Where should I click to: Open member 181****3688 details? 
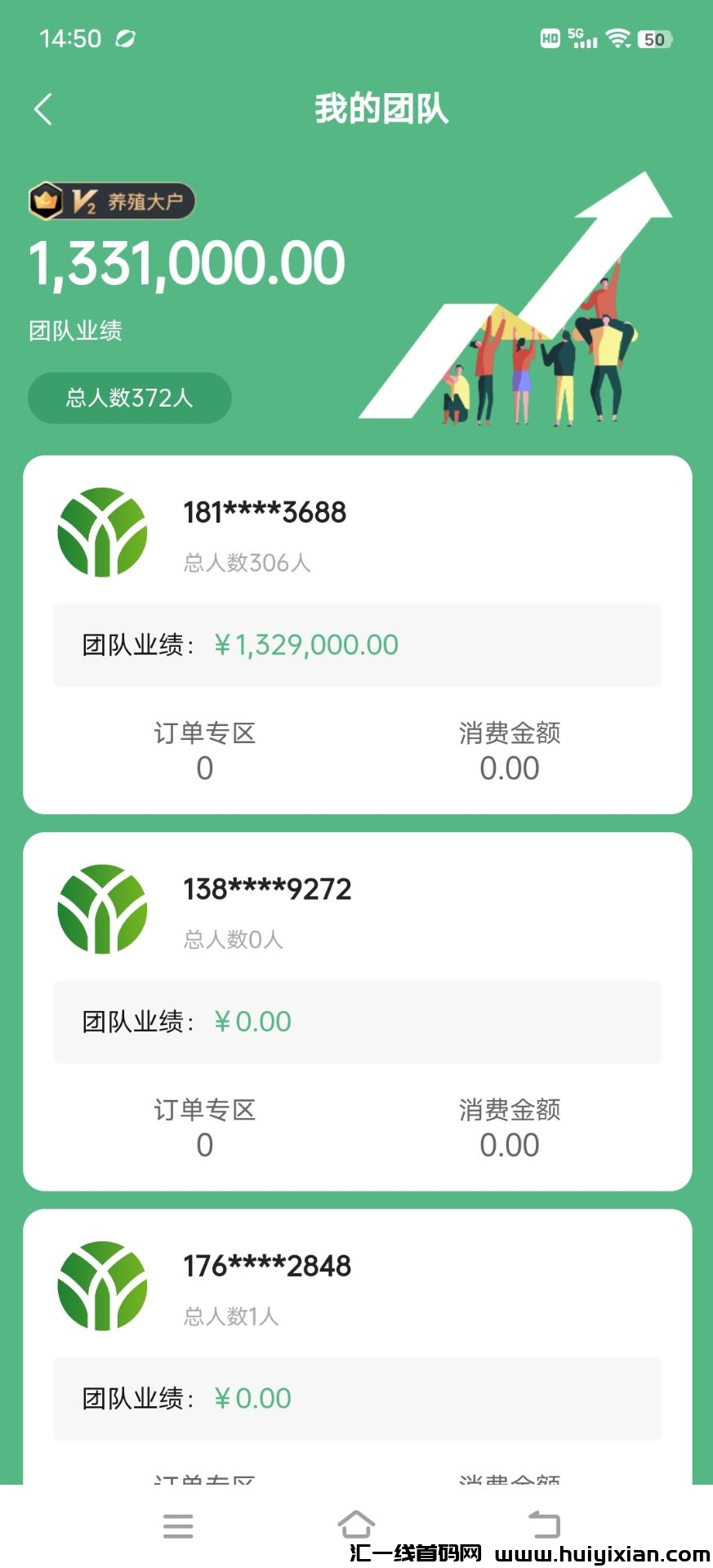[264, 512]
